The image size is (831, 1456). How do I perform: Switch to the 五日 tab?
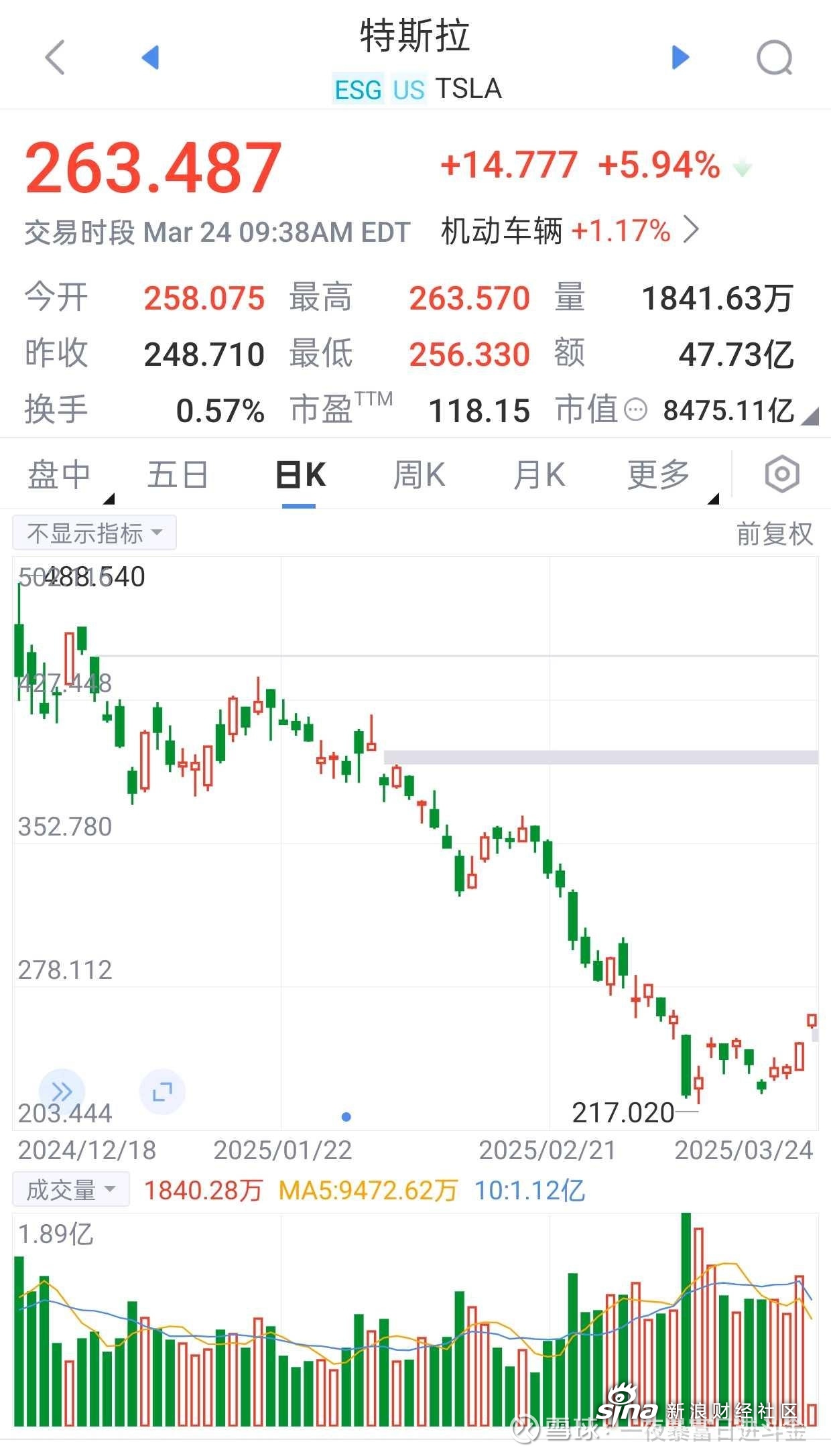178,475
